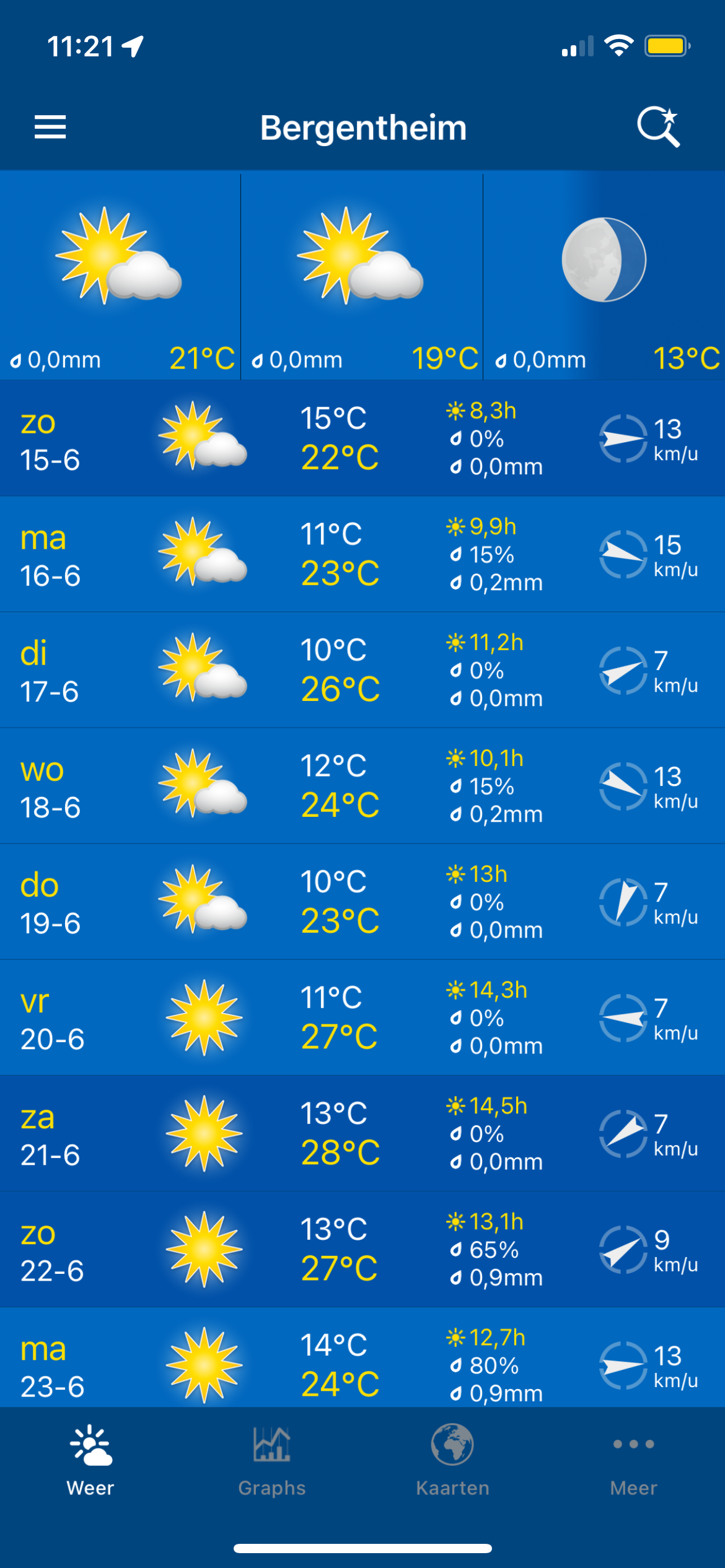View di 17-6 day forecast

[x=362, y=669]
